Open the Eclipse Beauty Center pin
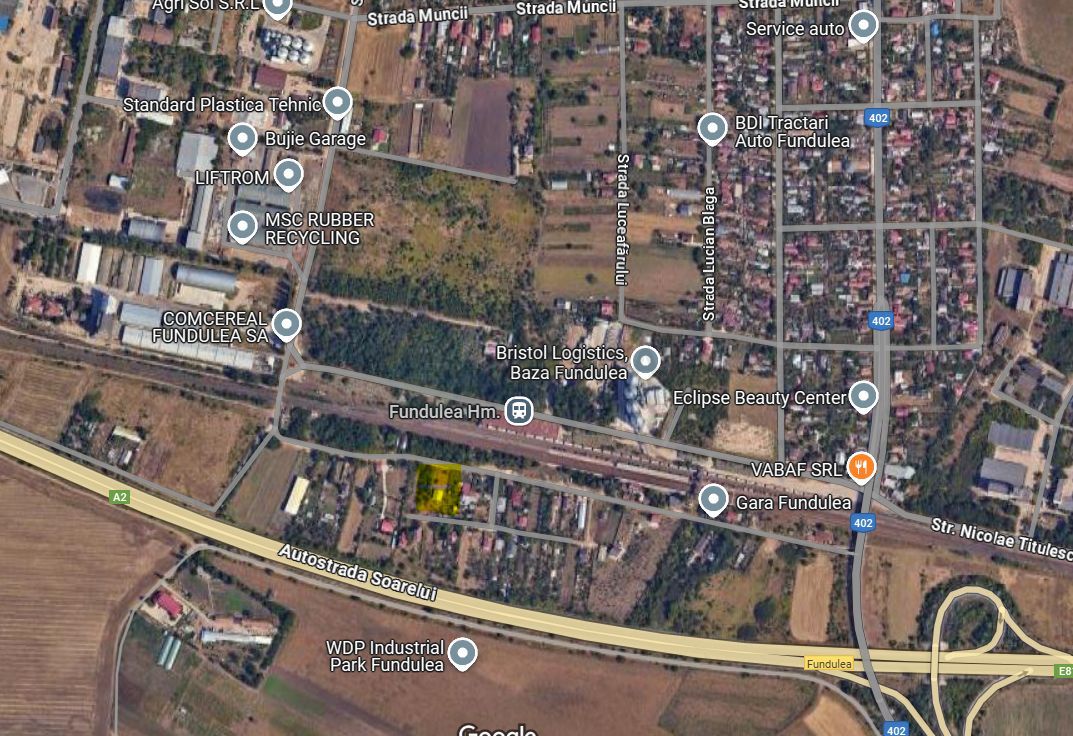 point(863,396)
